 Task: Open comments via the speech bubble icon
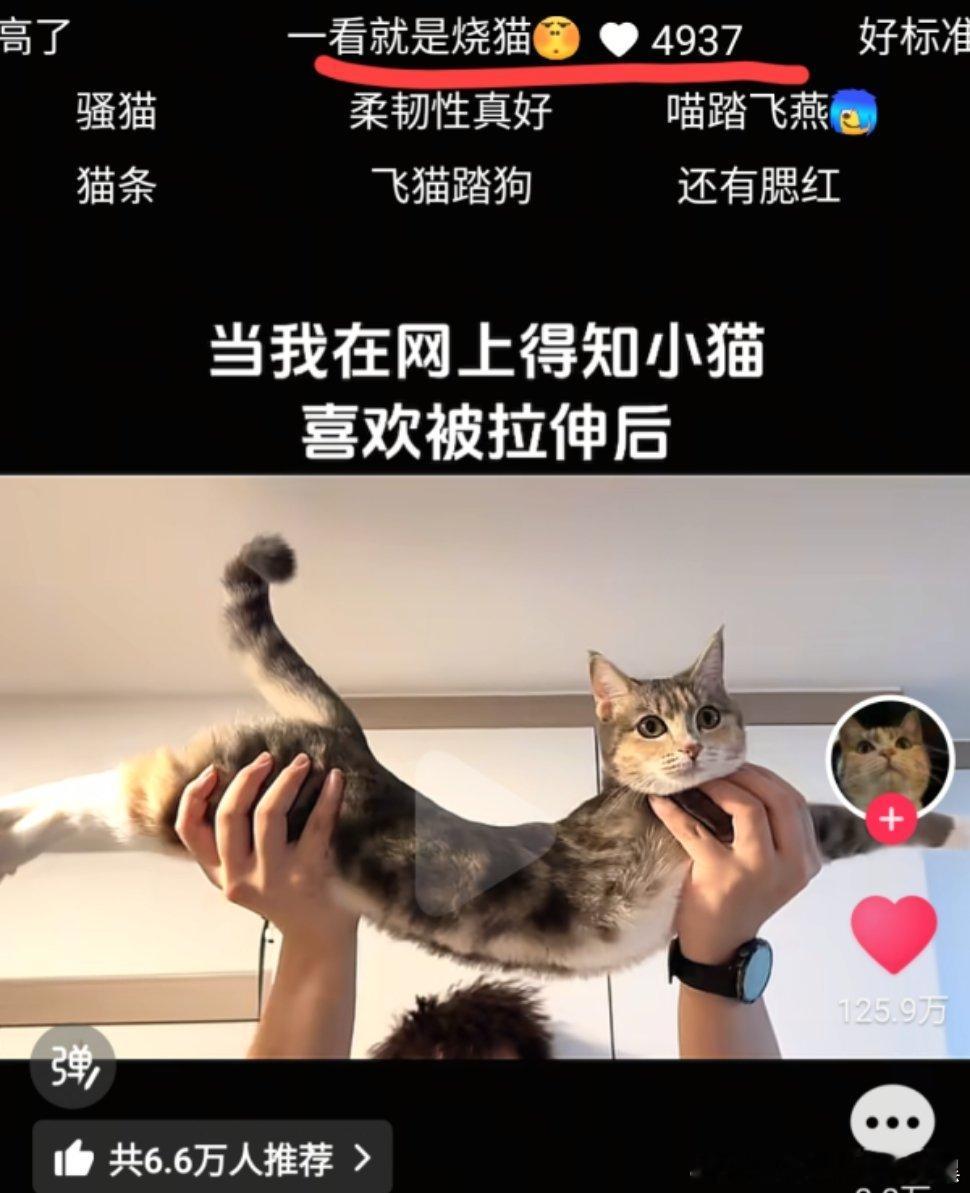point(891,1122)
